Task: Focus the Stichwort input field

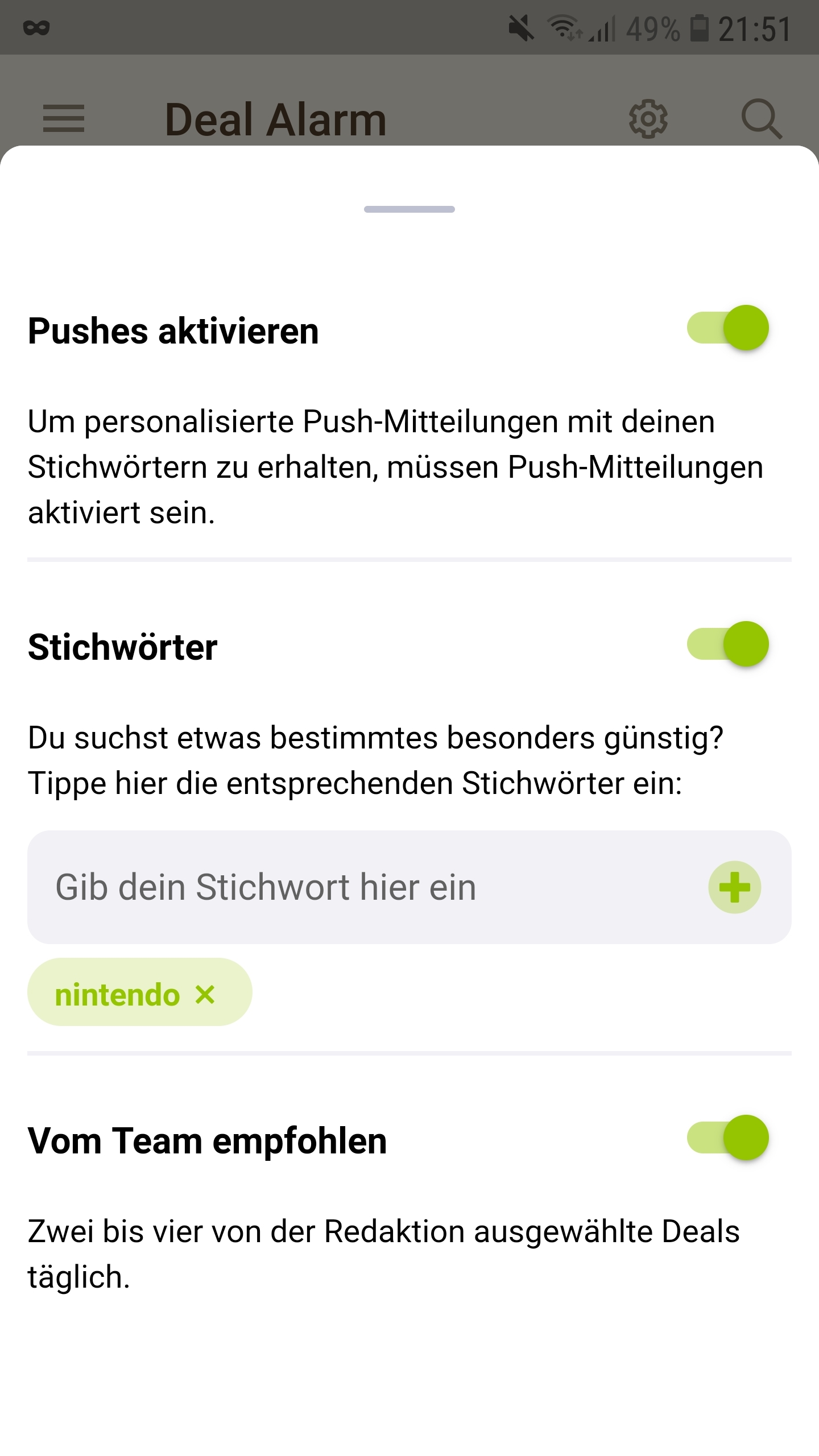Action: click(x=364, y=887)
